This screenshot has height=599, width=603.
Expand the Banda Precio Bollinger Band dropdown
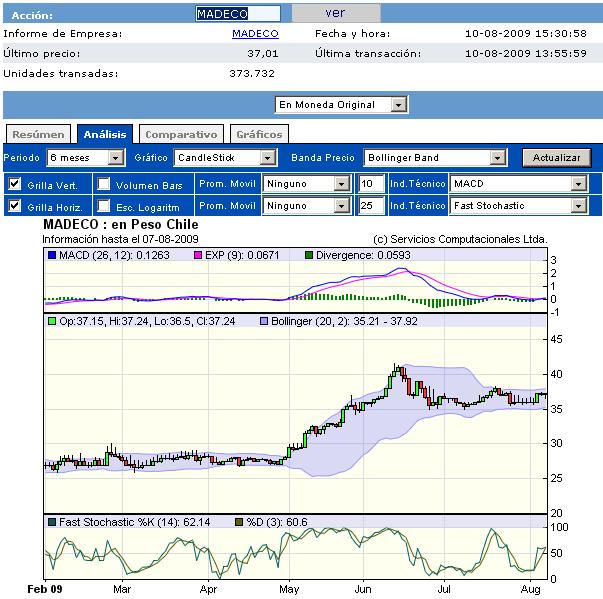436,158
